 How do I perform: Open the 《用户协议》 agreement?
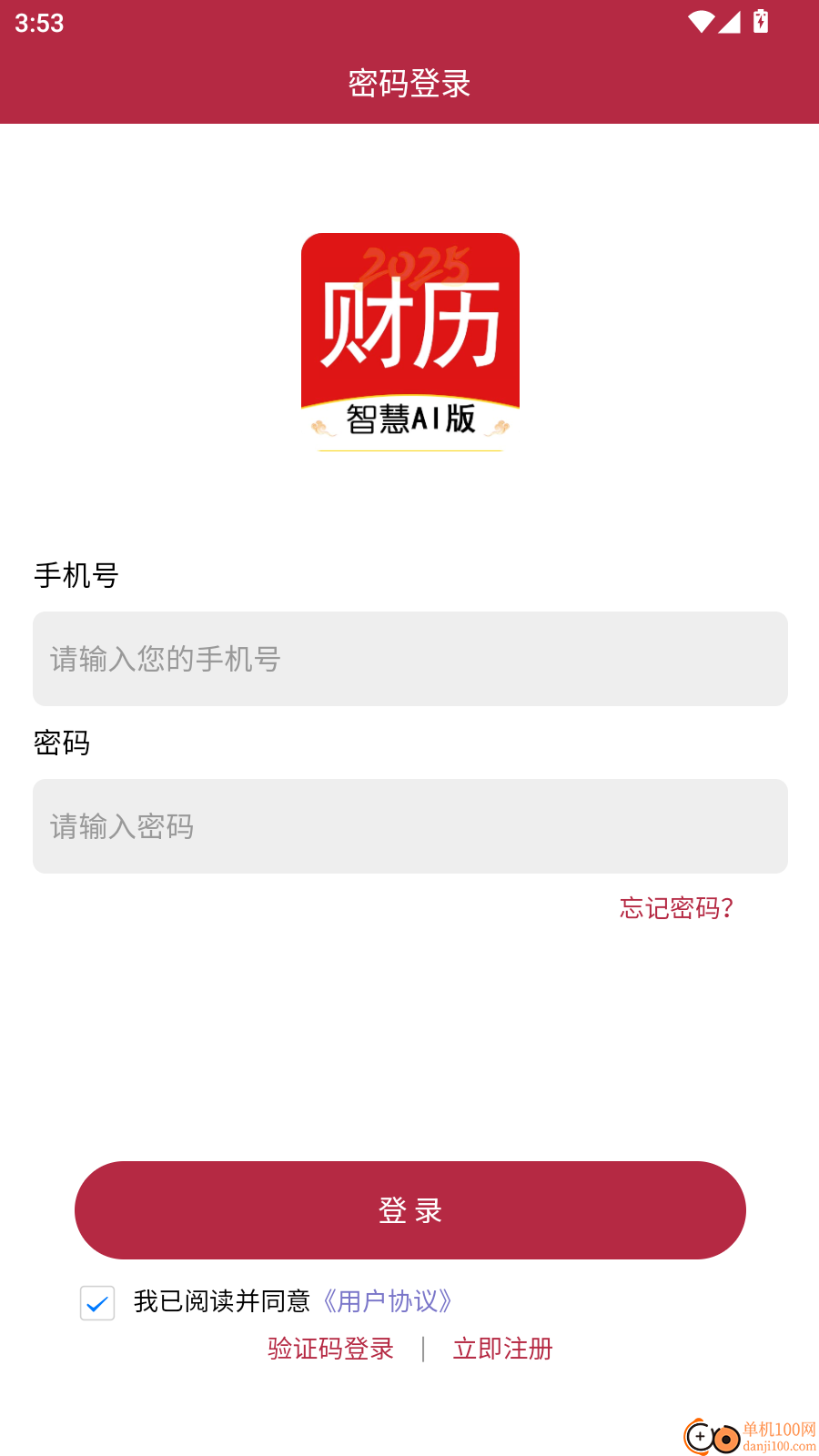pyautogui.click(x=387, y=1302)
